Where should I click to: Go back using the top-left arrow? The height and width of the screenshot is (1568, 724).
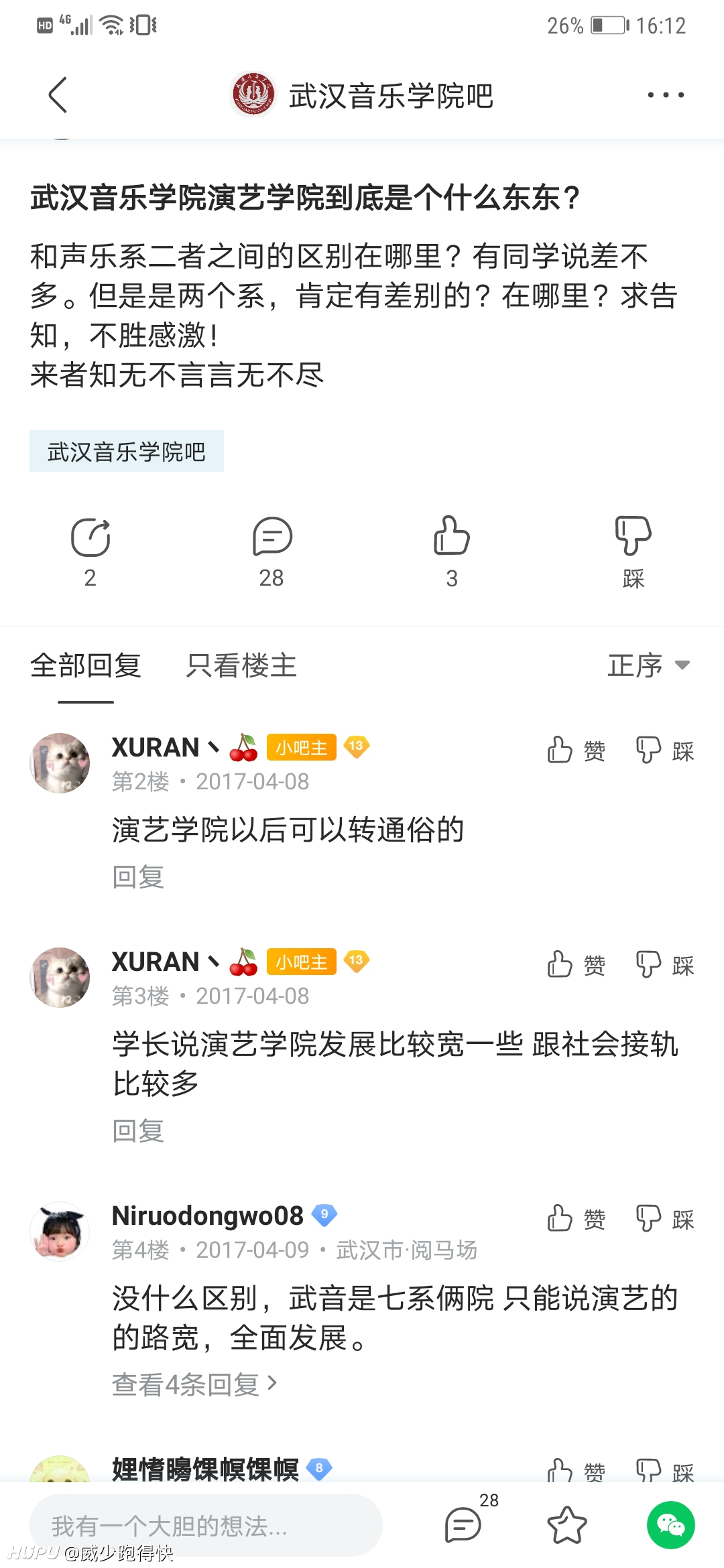pyautogui.click(x=58, y=95)
